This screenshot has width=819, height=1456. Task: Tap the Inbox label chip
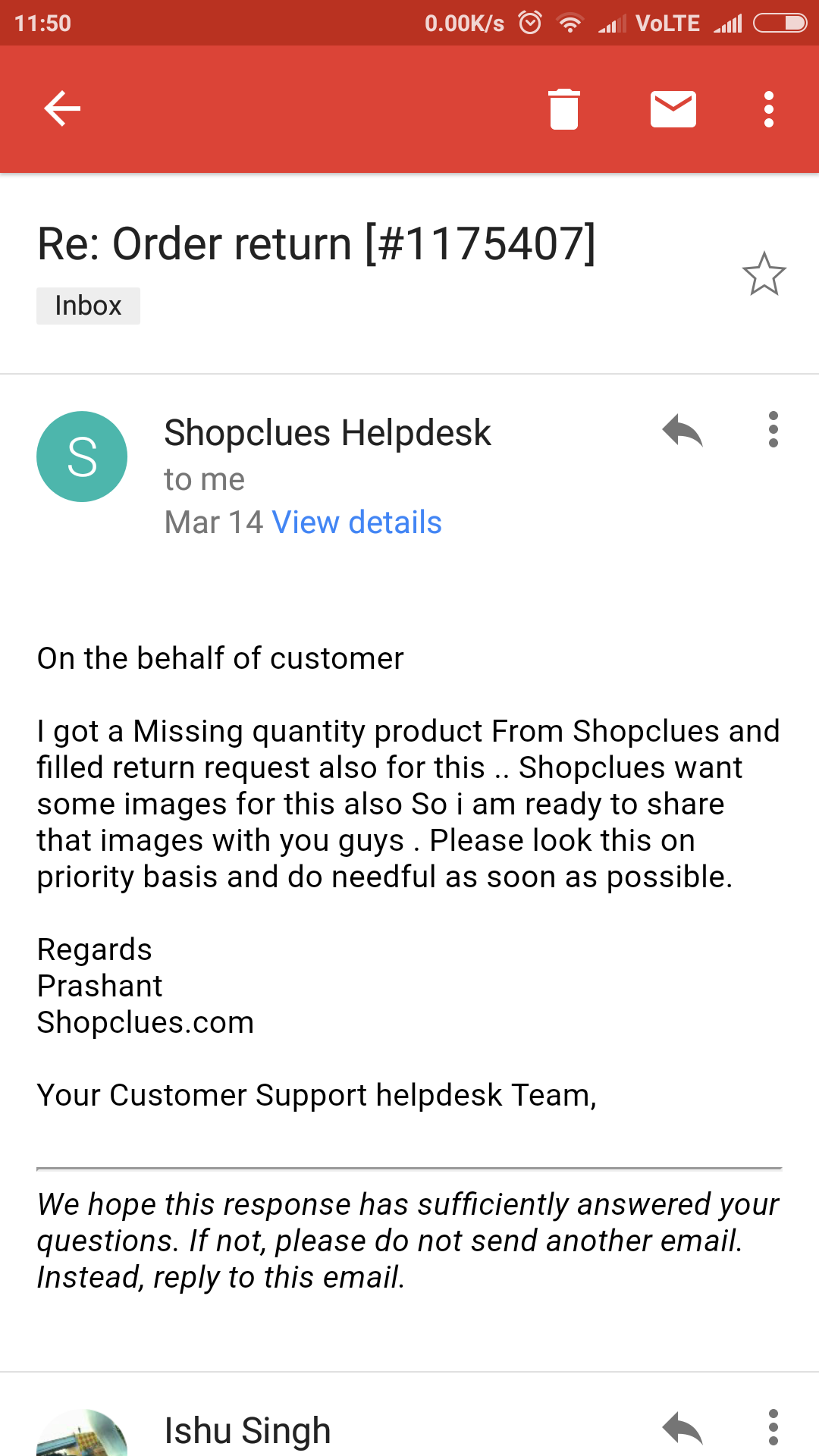coord(88,306)
